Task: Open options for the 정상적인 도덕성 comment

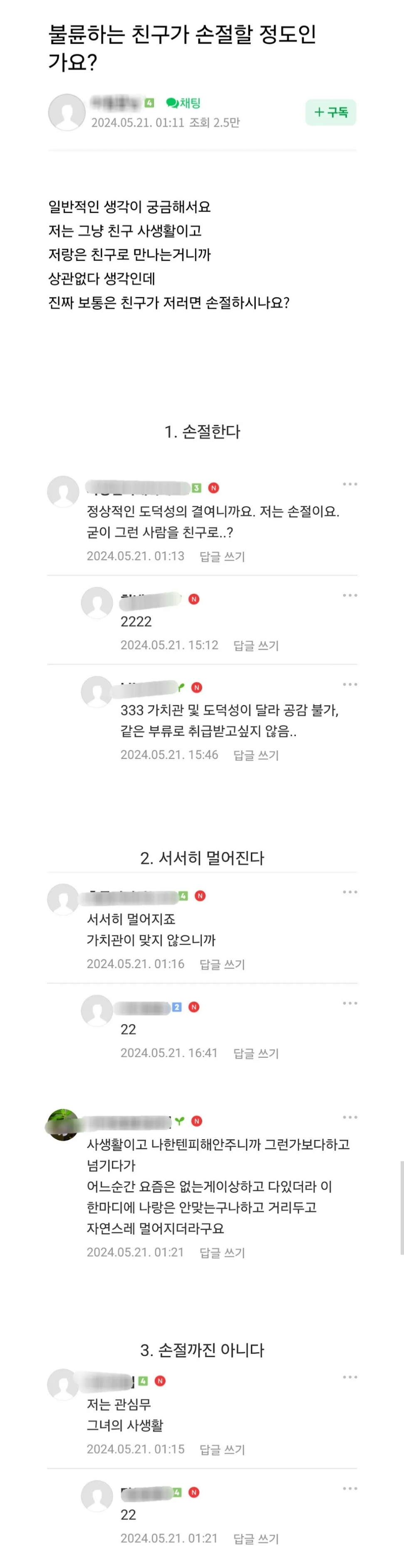Action: point(350,485)
